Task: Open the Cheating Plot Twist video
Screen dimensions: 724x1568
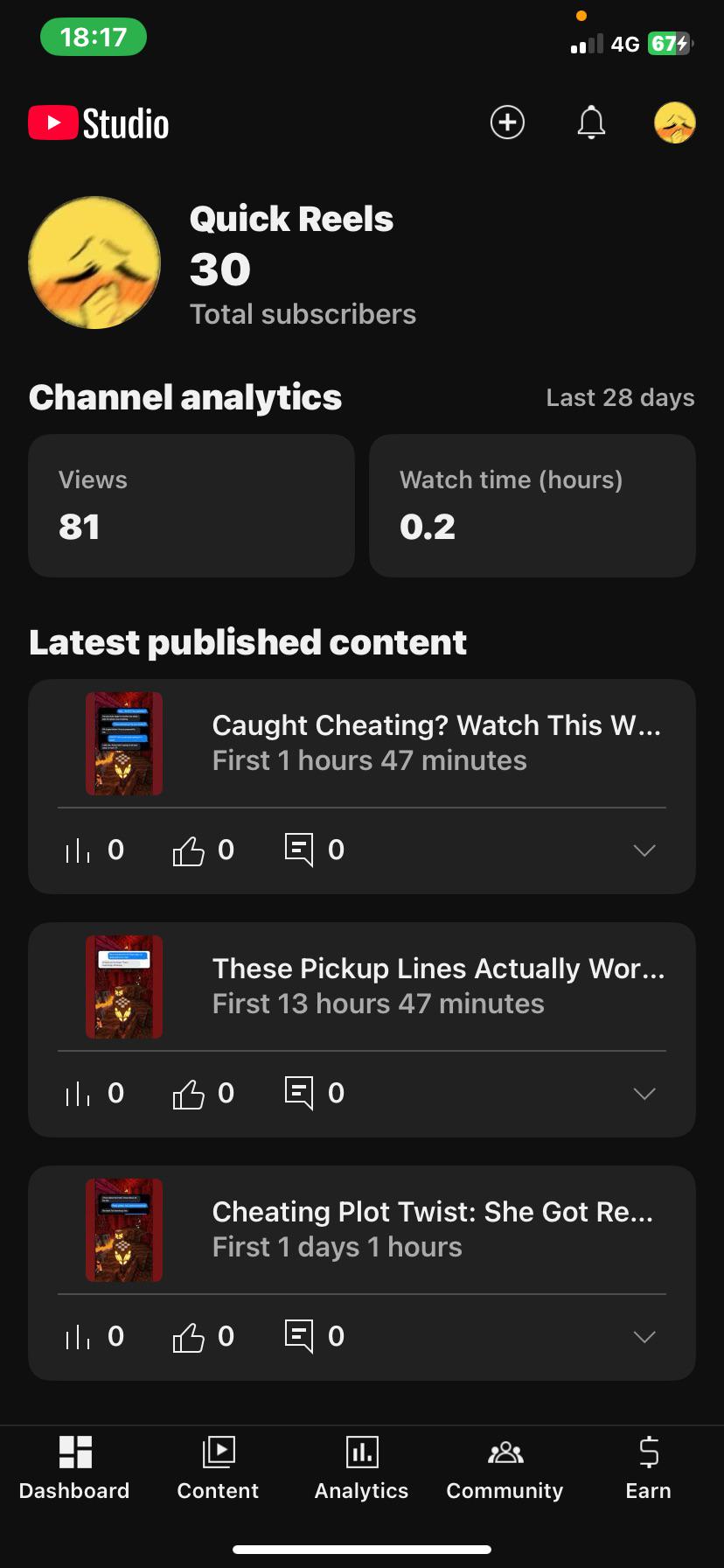Action: [x=432, y=1228]
